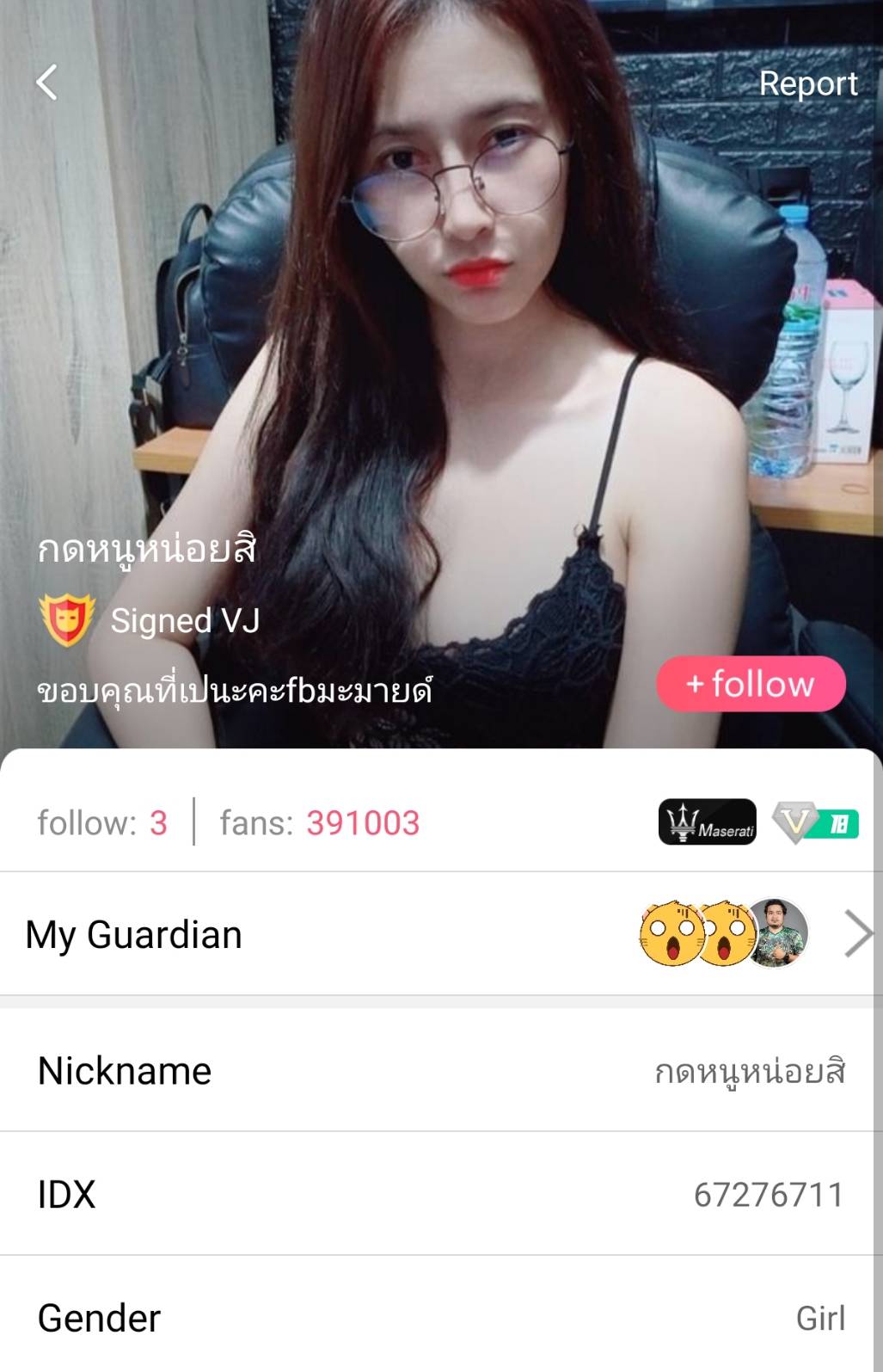Report this profile

pyautogui.click(x=807, y=83)
